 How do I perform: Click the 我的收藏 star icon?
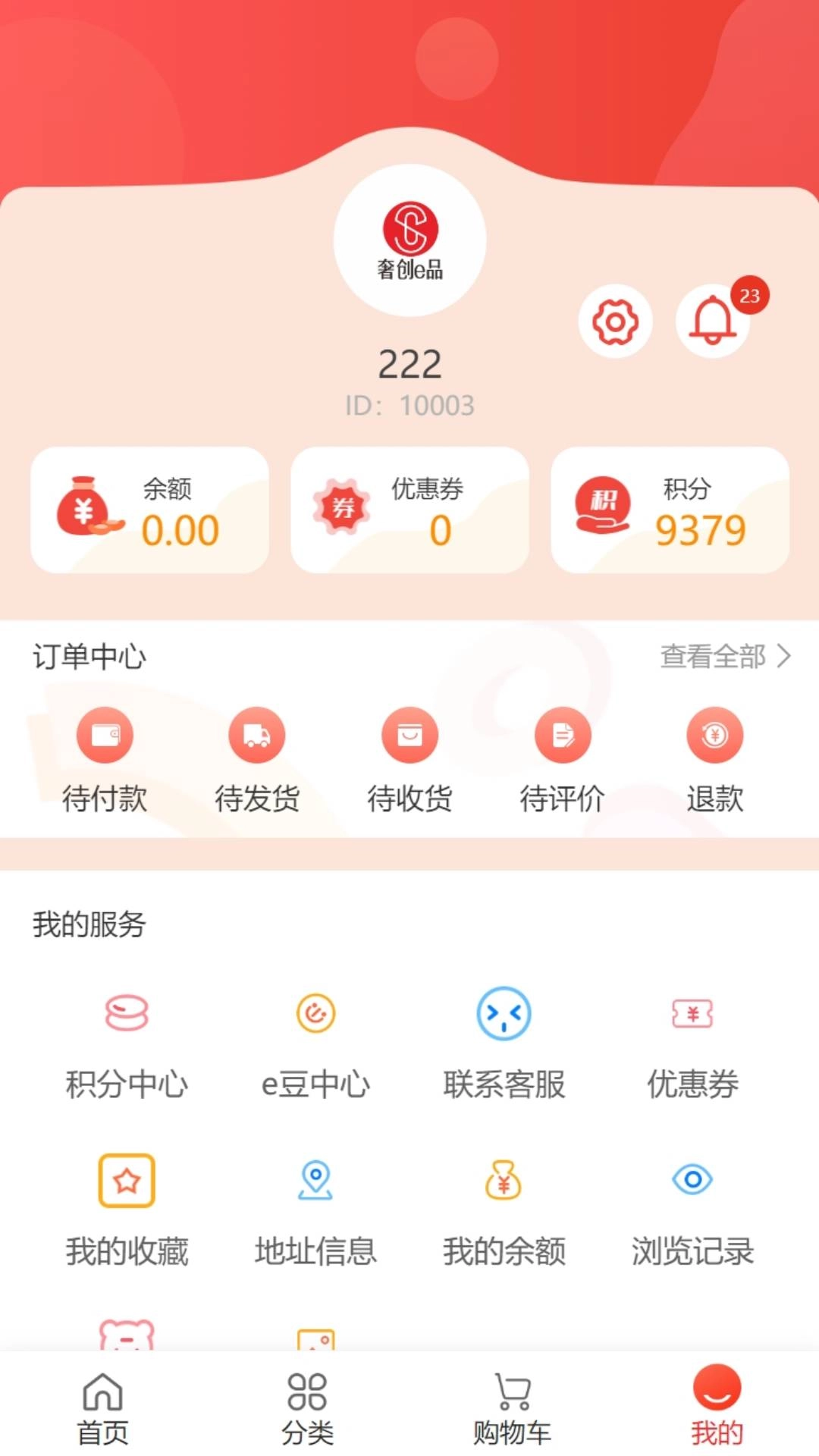coord(127,1181)
